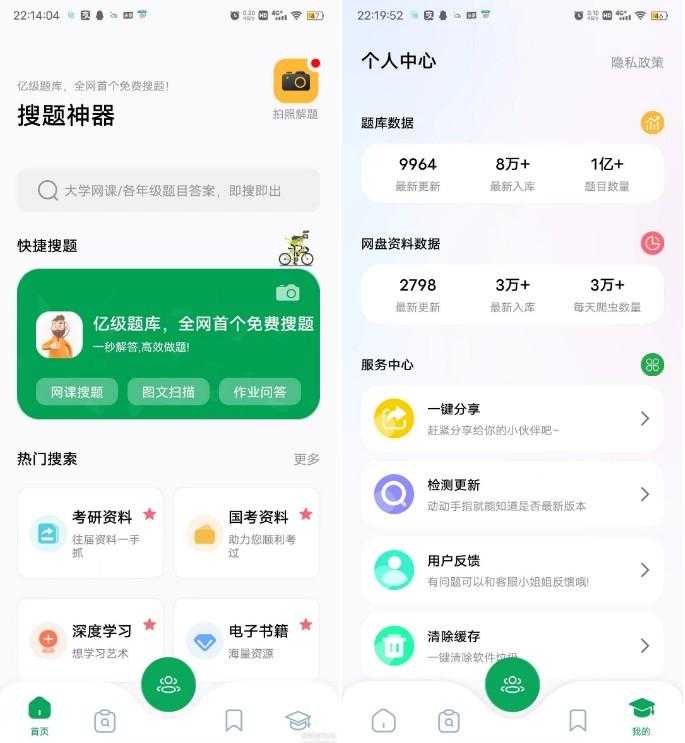Tap the 大学网课 search box

[x=168, y=190]
